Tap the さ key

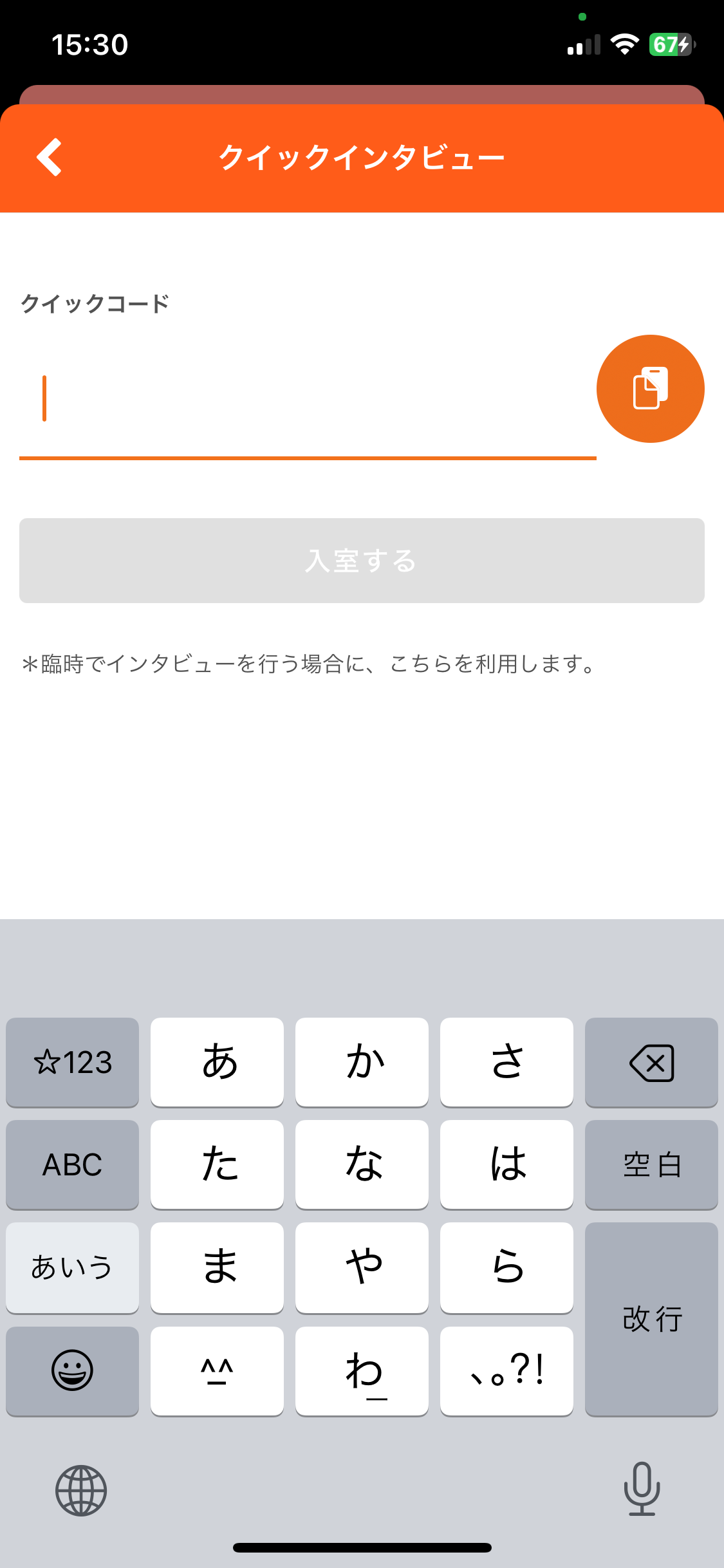pyautogui.click(x=506, y=1063)
